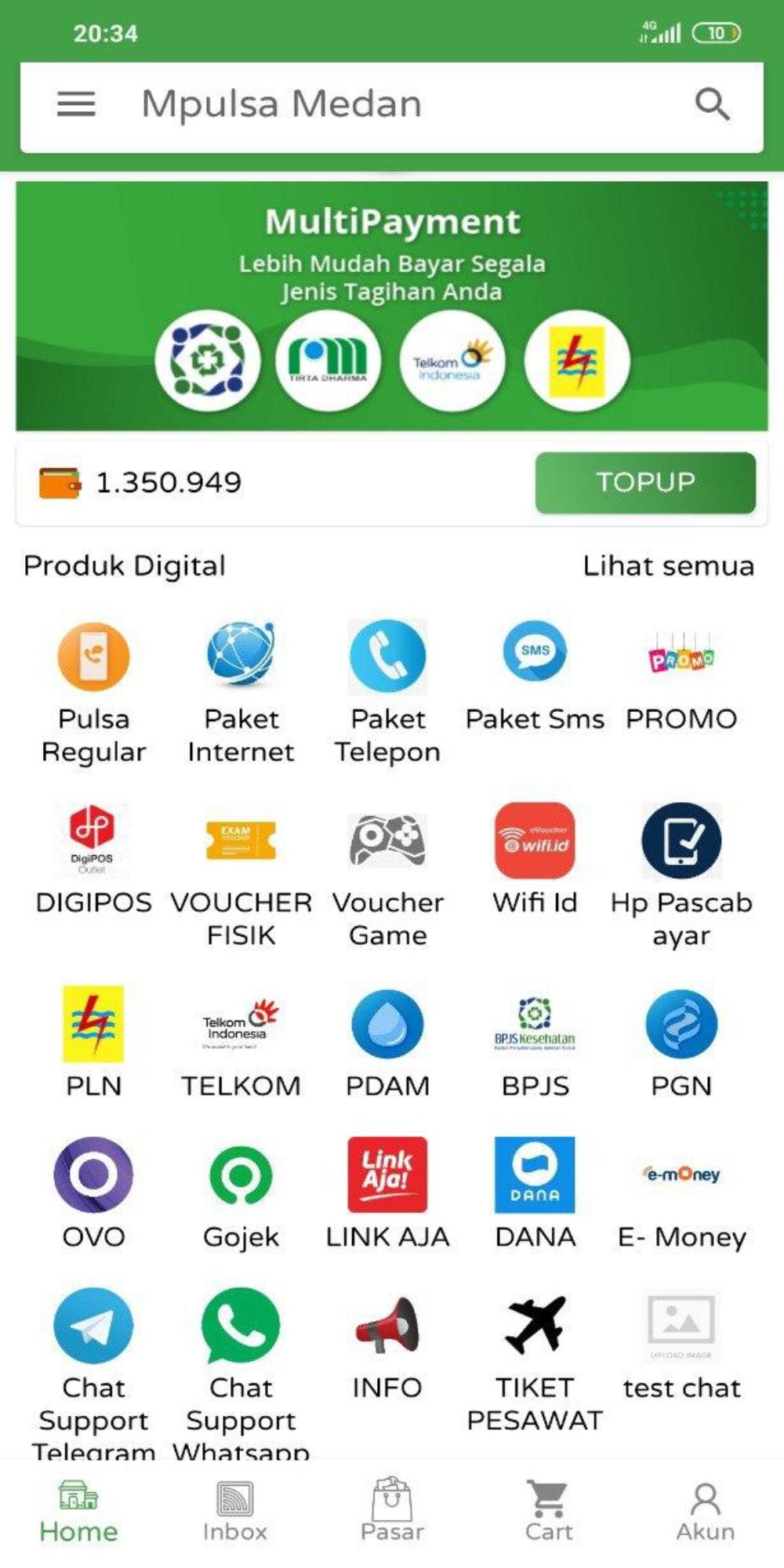
Task: Open the hamburger drawer menu
Action: [76, 103]
